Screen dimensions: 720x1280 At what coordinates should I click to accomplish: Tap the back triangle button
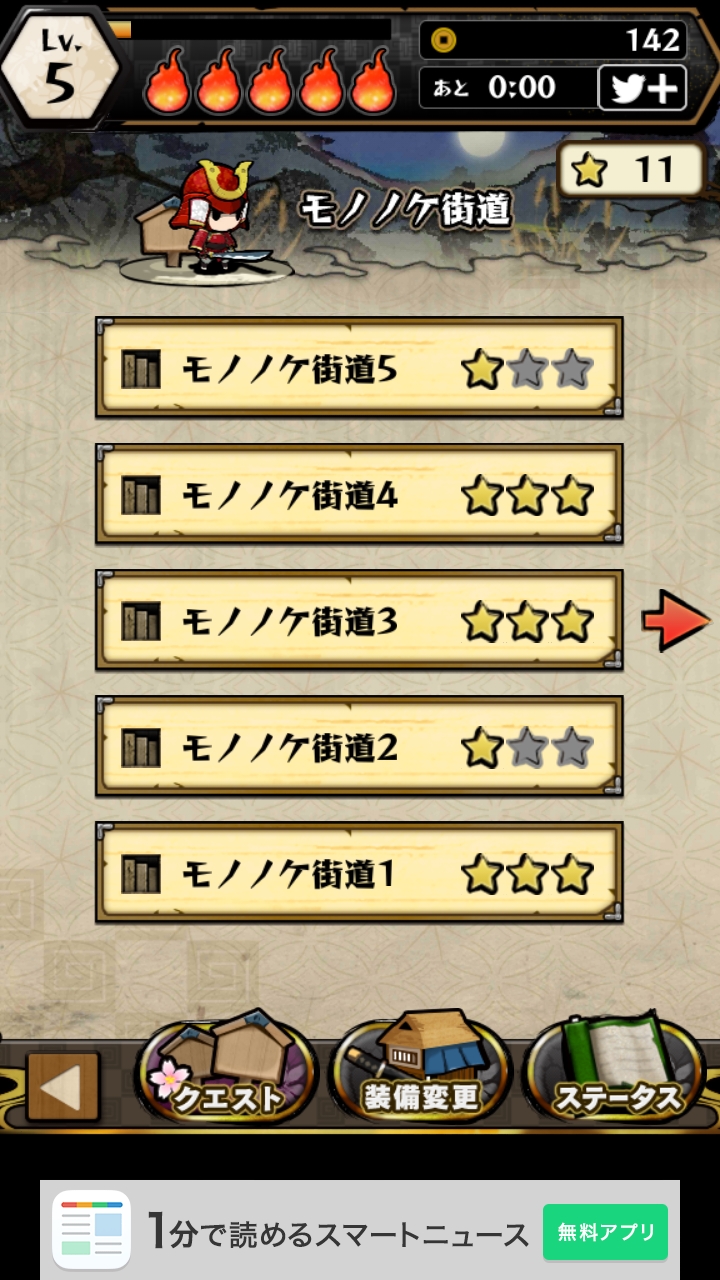pyautogui.click(x=63, y=1087)
